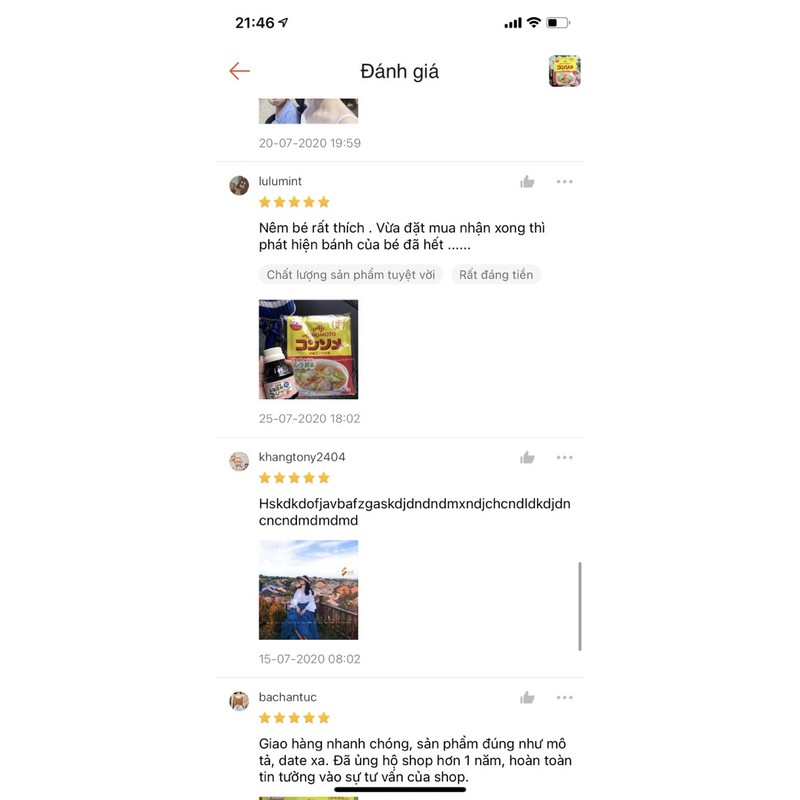The height and width of the screenshot is (800, 800).
Task: Open more options for bachantuc's review
Action: click(x=565, y=697)
